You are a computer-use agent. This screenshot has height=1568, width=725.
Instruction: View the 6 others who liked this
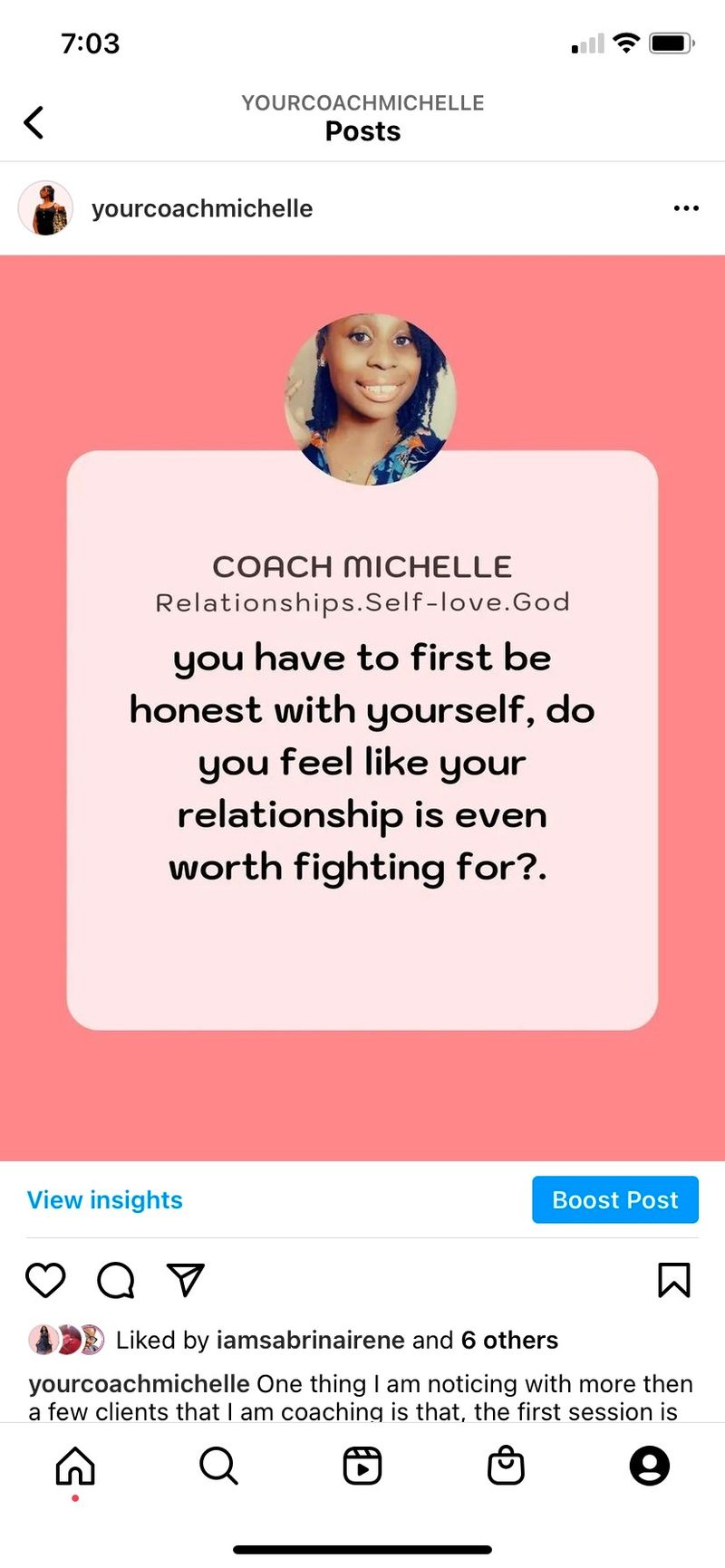pos(509,1340)
